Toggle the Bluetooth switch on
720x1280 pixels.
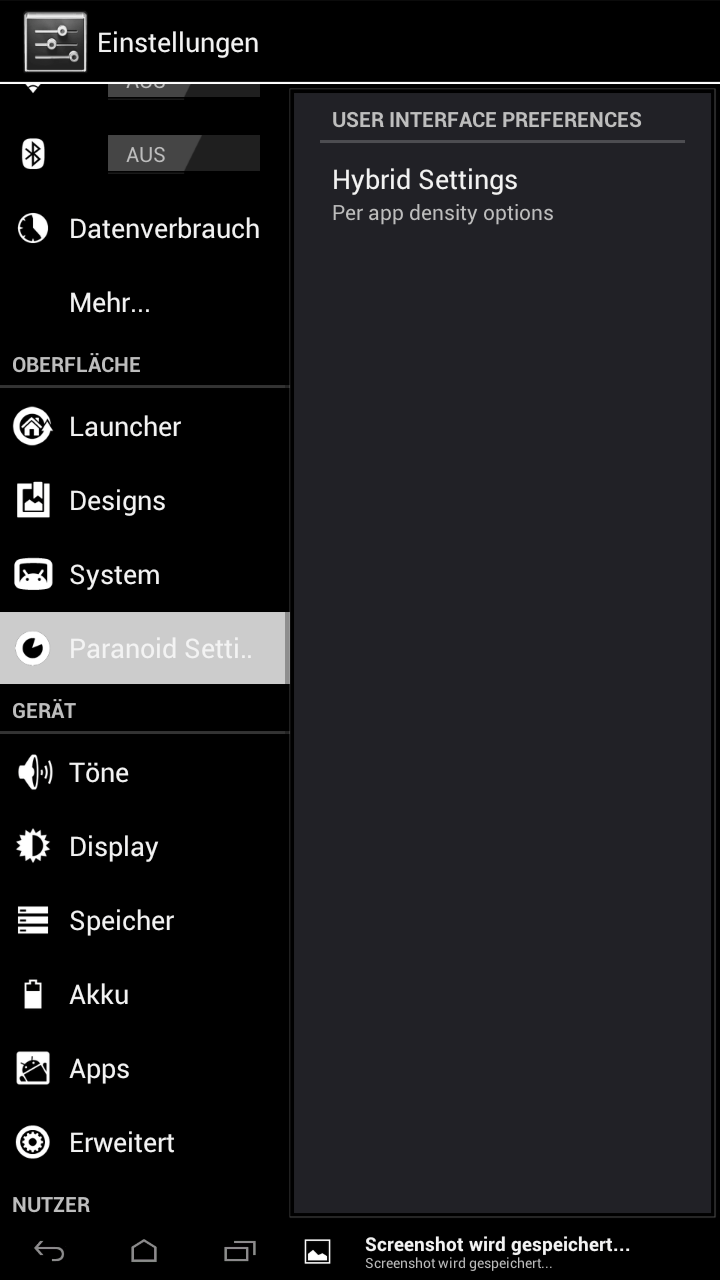click(184, 154)
